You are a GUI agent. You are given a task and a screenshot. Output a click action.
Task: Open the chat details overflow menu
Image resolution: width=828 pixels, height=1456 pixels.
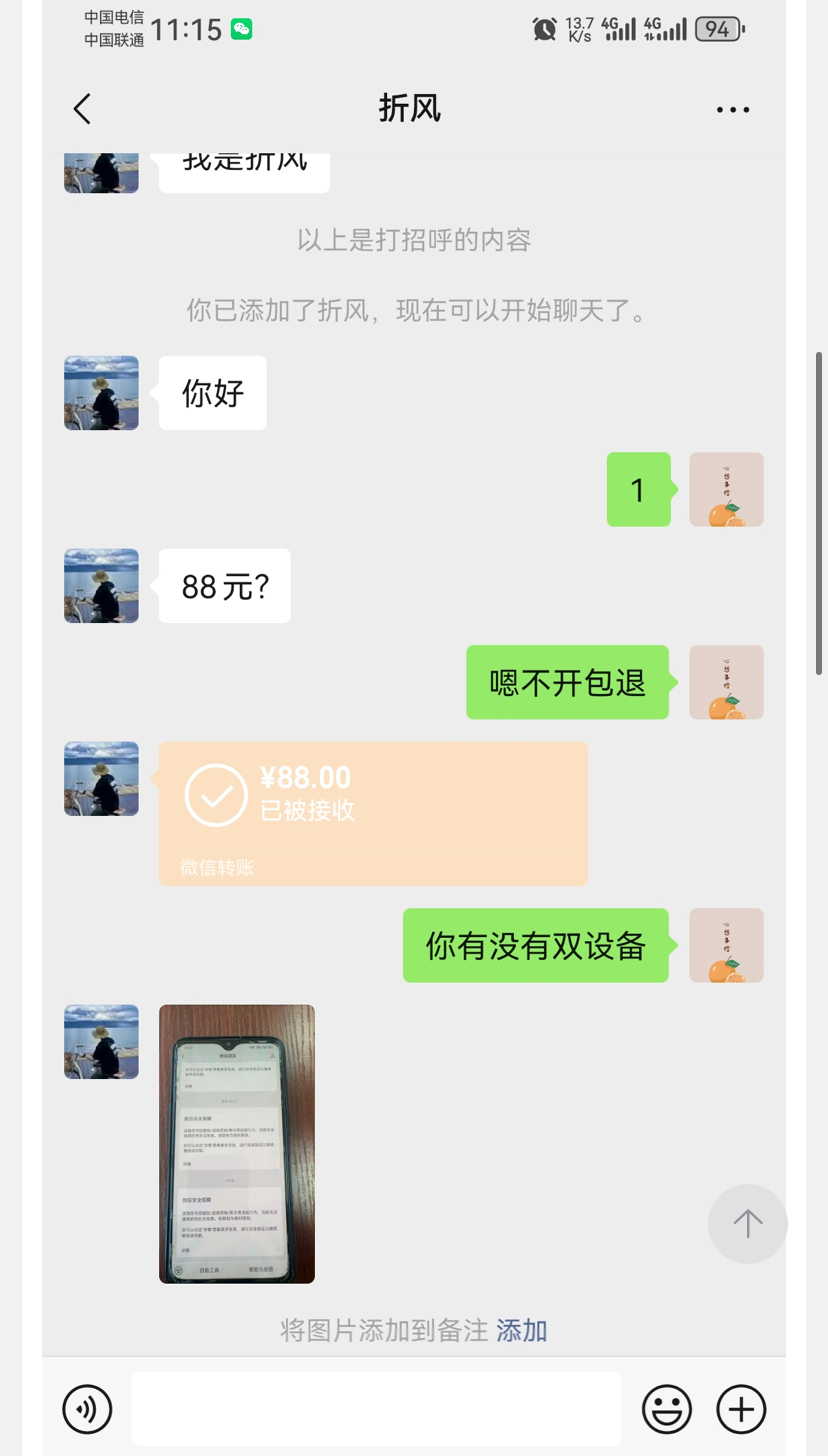pyautogui.click(x=732, y=110)
